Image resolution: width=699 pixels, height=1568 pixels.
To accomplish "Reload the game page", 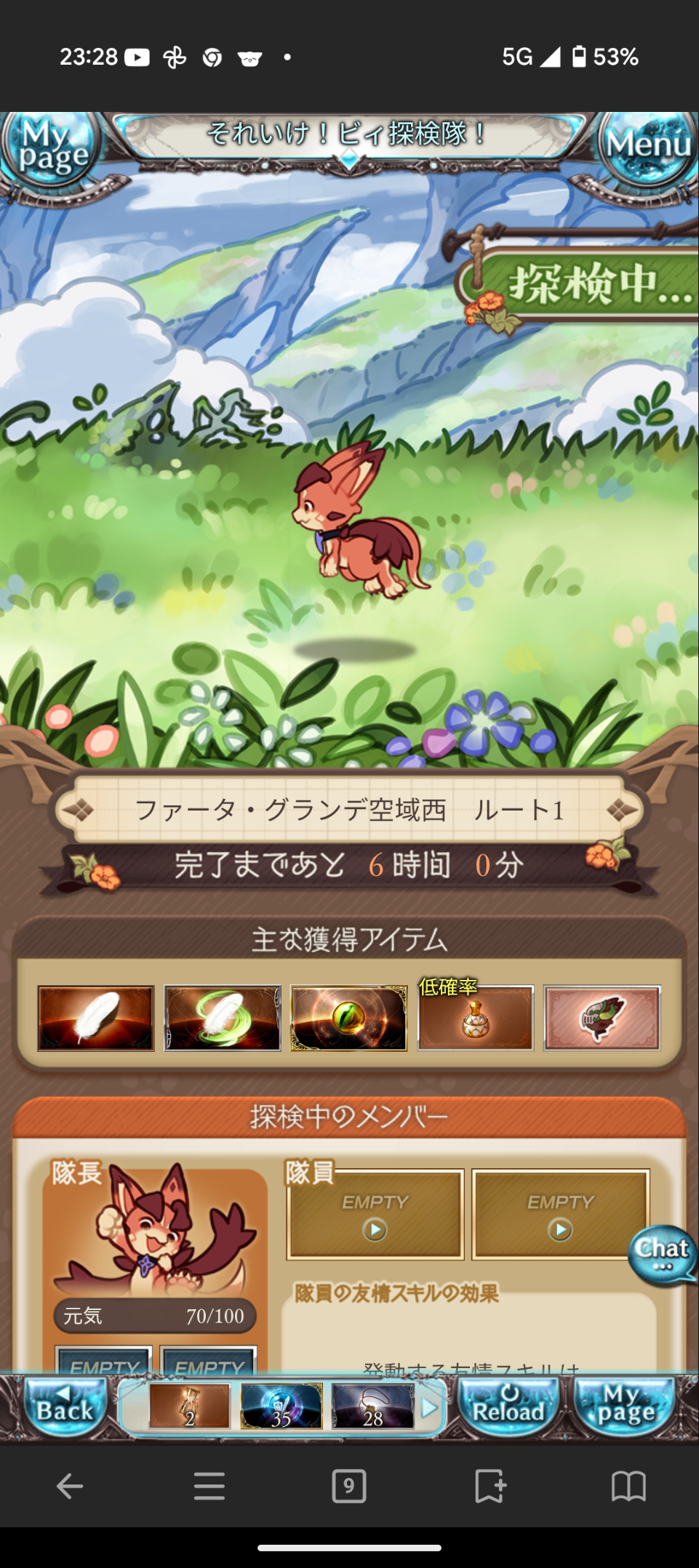I will (508, 1407).
